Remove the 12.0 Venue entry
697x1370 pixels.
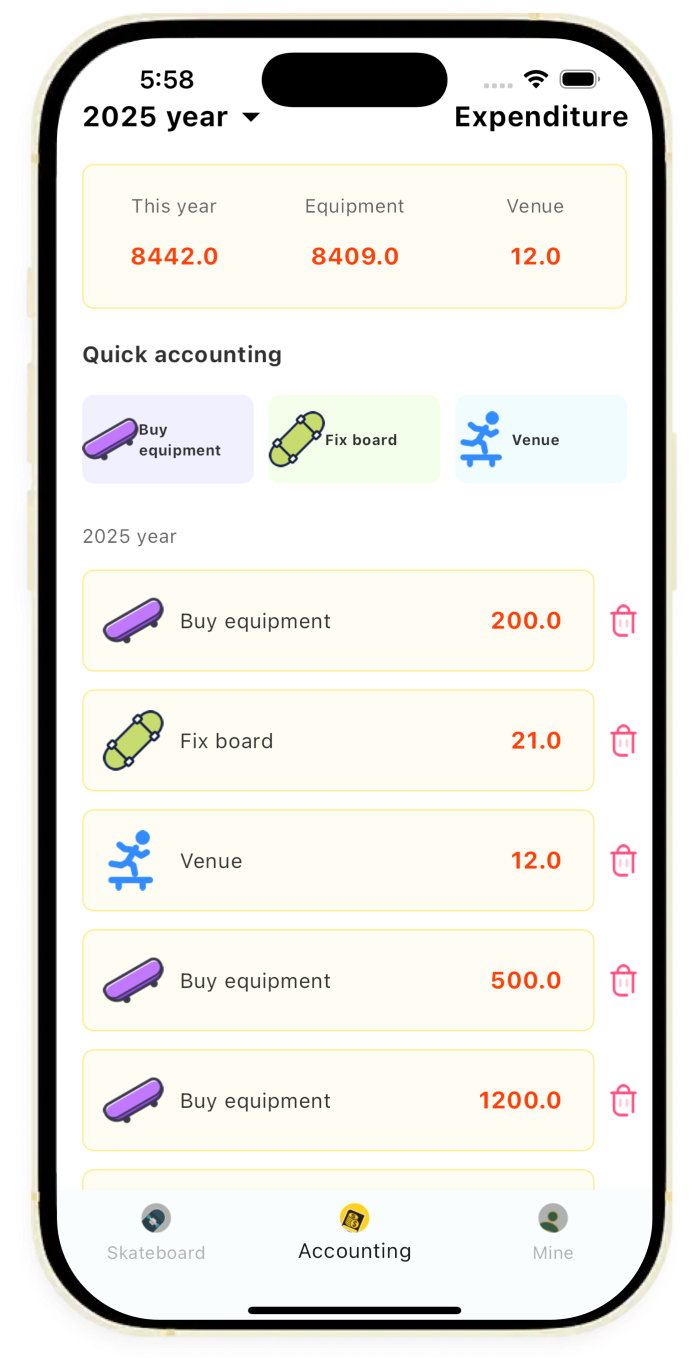pos(623,861)
